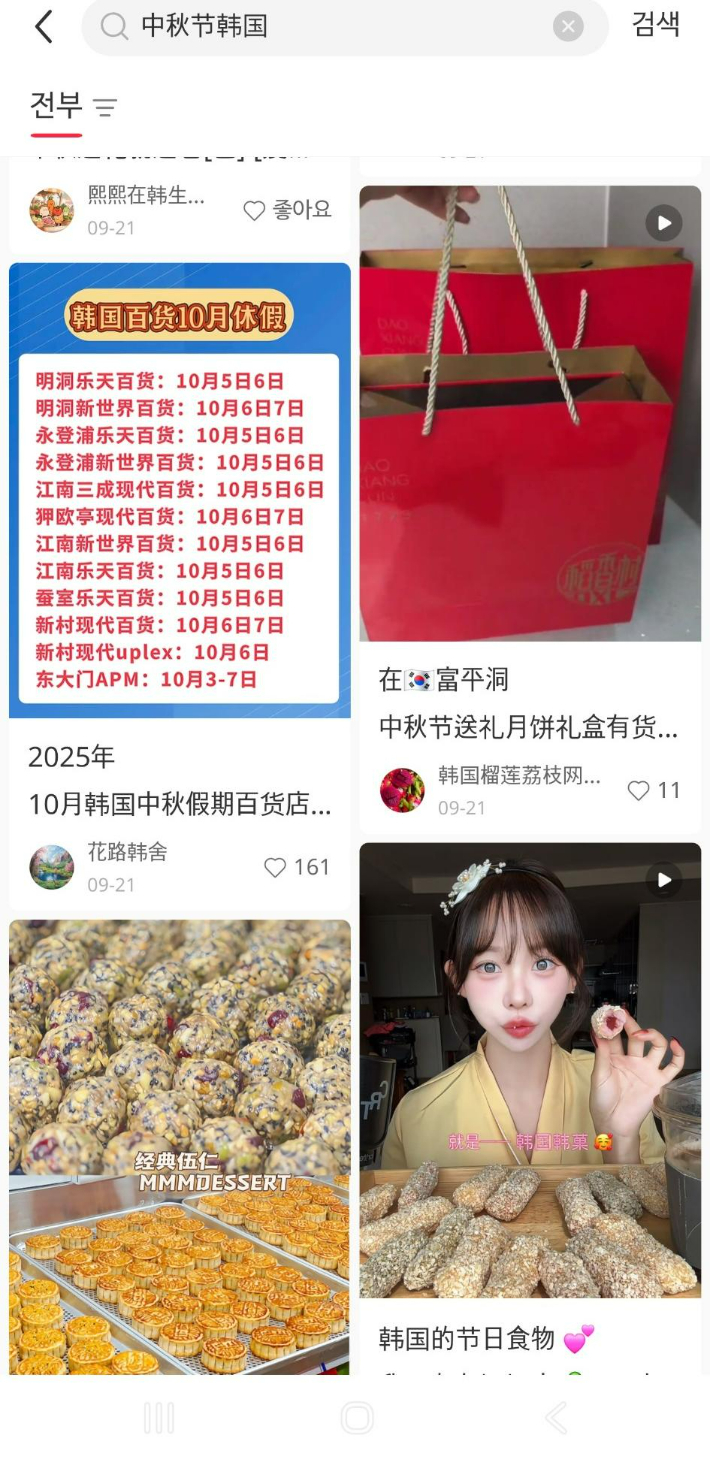Go back using the top-left arrow
Viewport: 710px width, 1463px height.
(44, 27)
